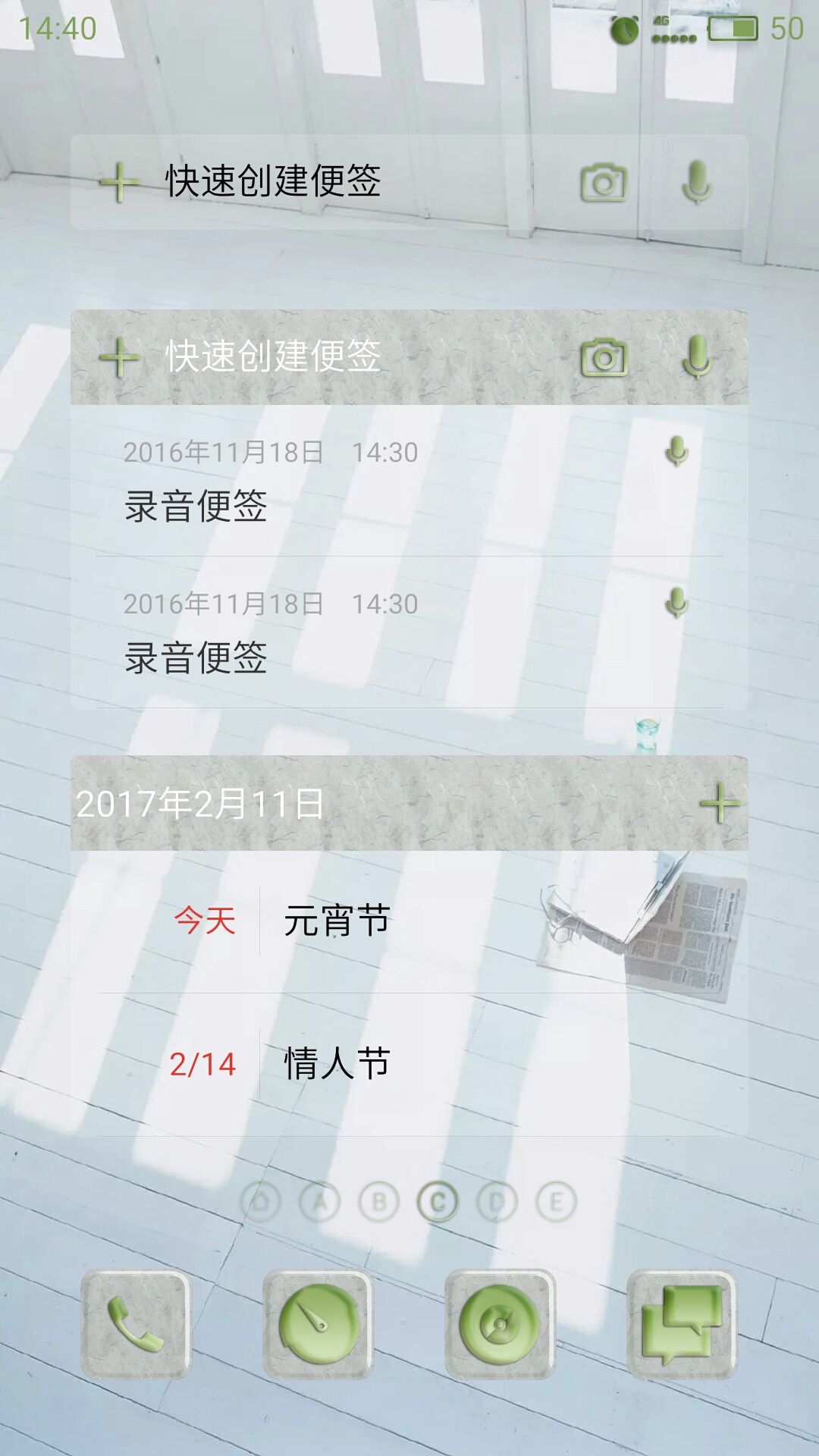Tap the plus icon in the marble note-widget header
The height and width of the screenshot is (1456, 819).
(x=119, y=357)
